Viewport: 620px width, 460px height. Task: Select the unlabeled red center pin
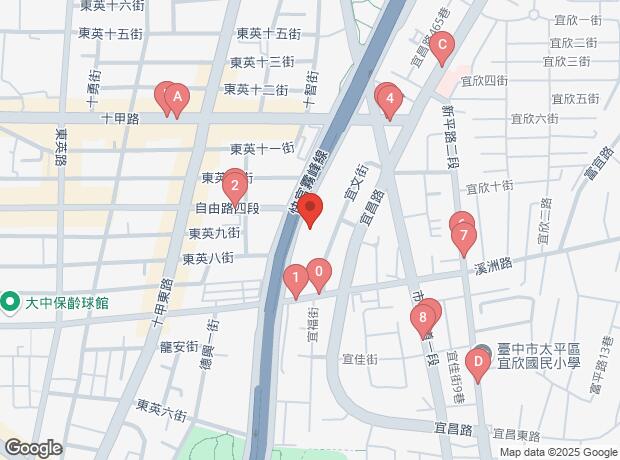[310, 210]
